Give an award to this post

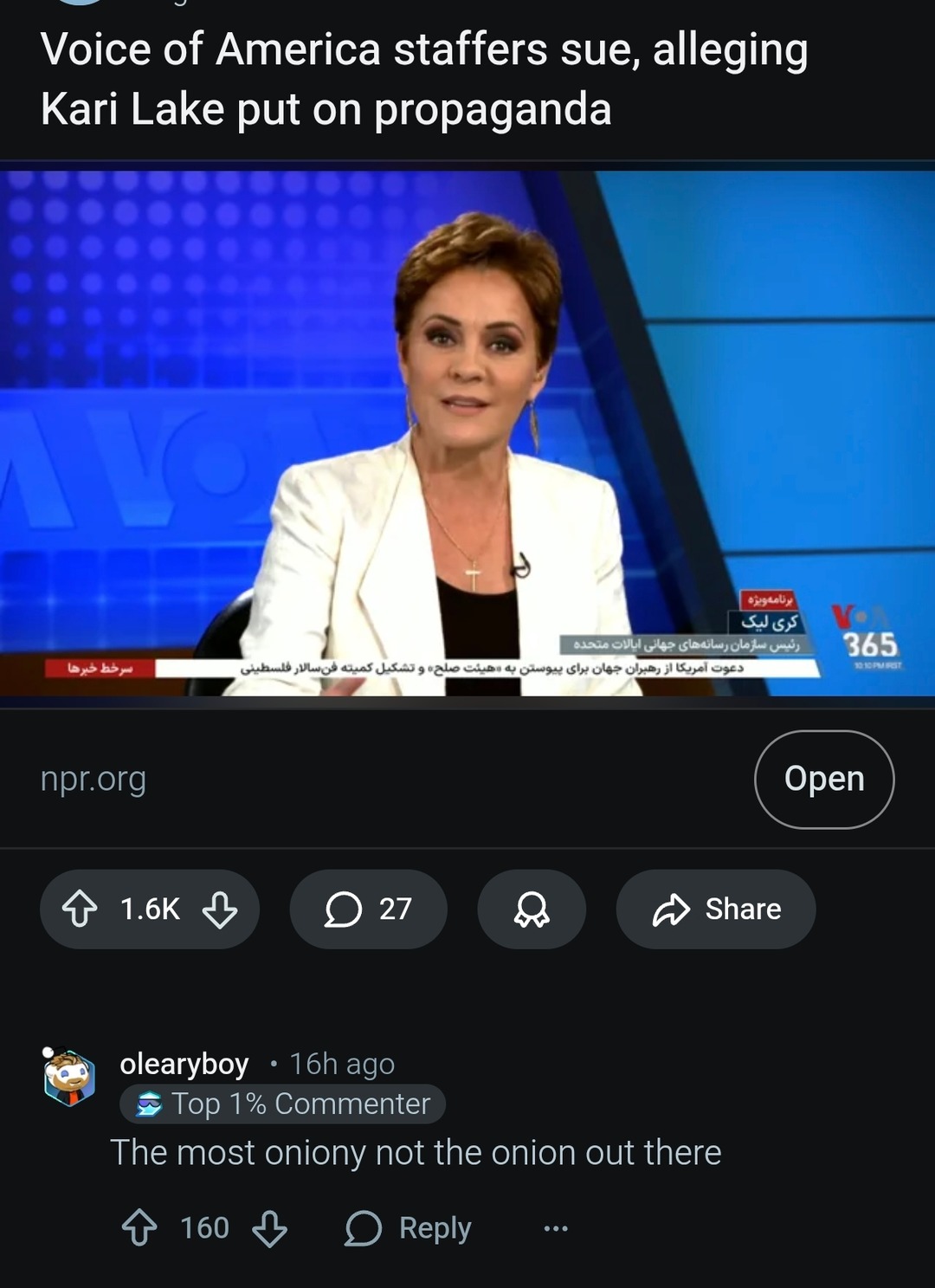point(531,909)
